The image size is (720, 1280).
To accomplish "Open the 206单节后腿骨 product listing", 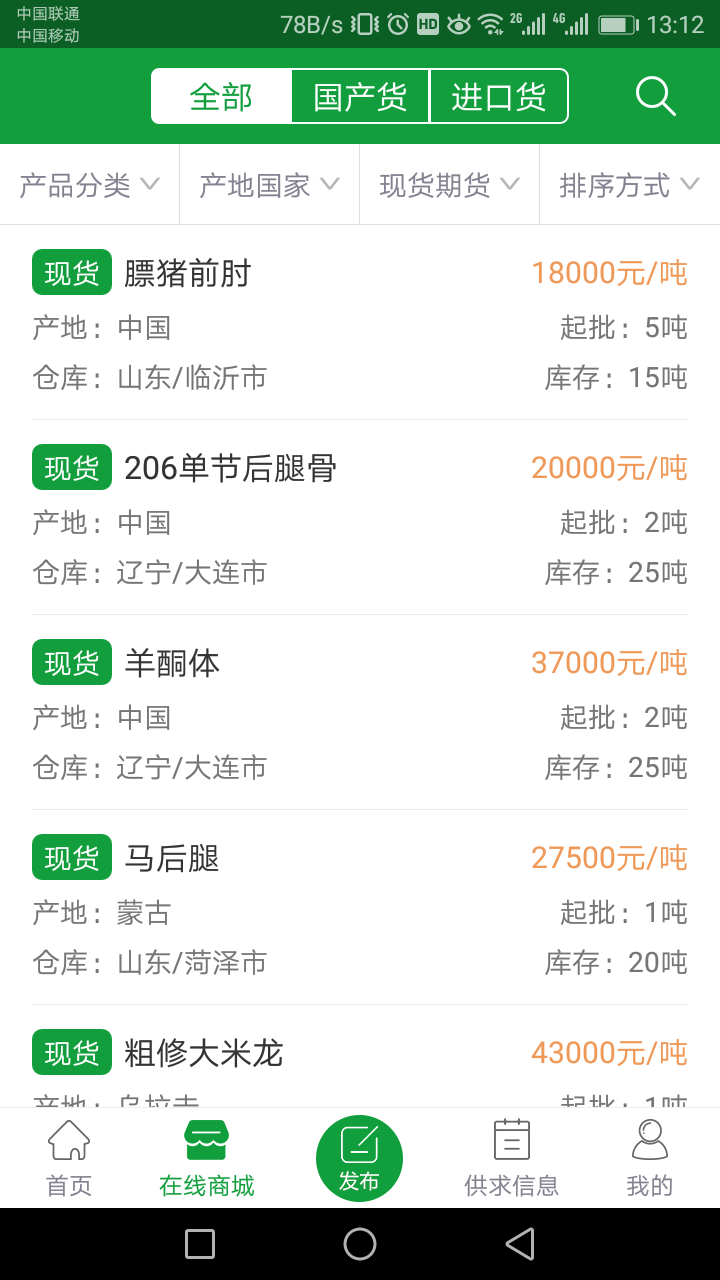I will pos(360,517).
